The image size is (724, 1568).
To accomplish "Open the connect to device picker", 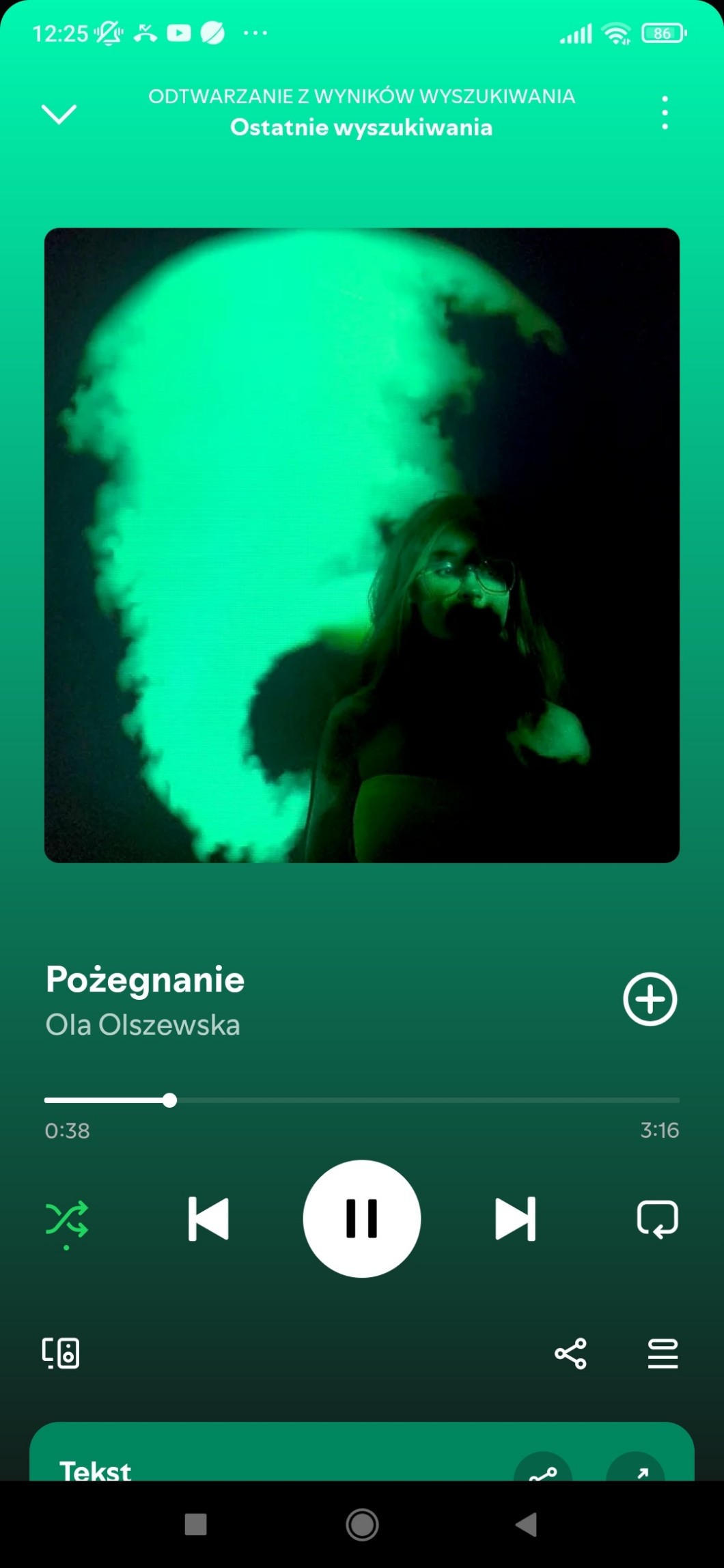I will point(61,1353).
